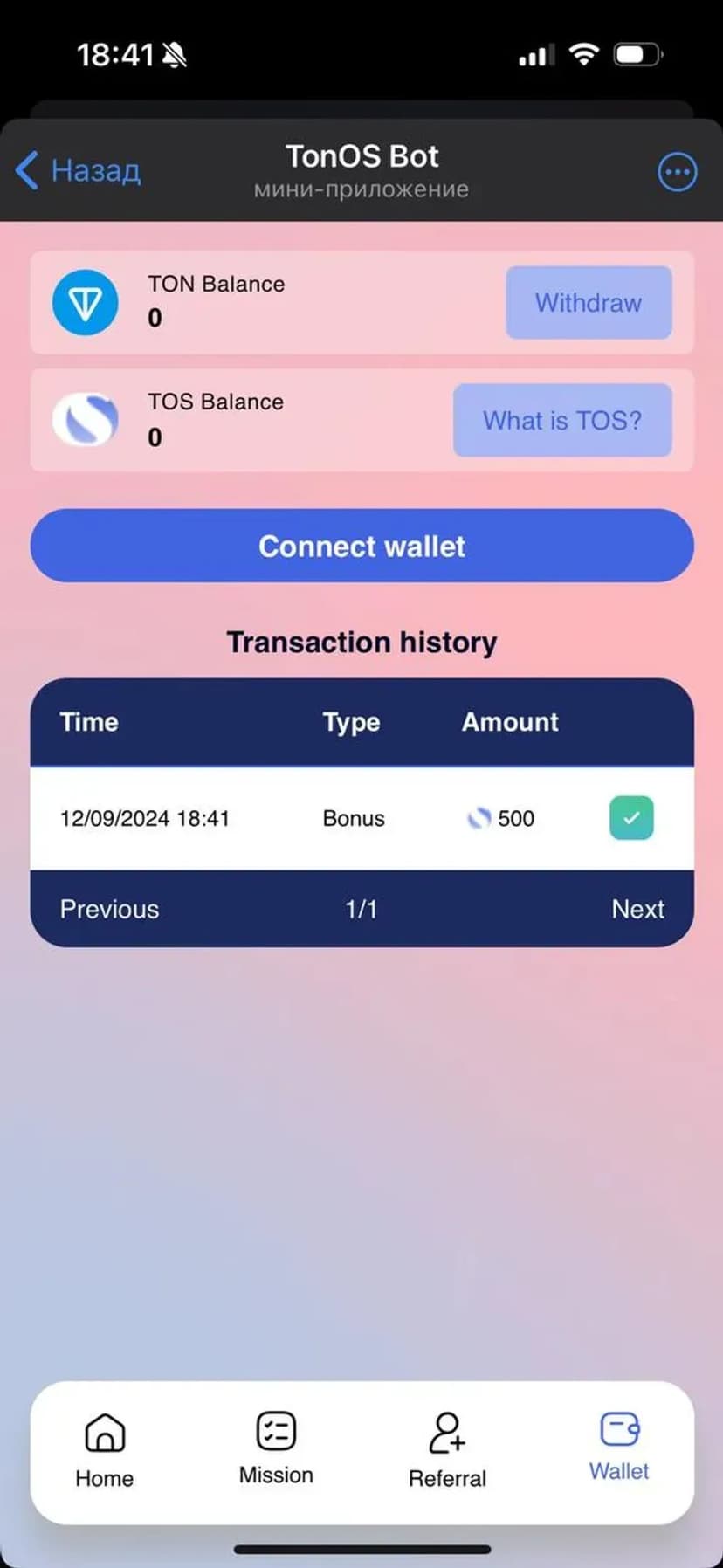723x1568 pixels.
Task: Open the 'What is TOS?' info
Action: click(x=562, y=421)
